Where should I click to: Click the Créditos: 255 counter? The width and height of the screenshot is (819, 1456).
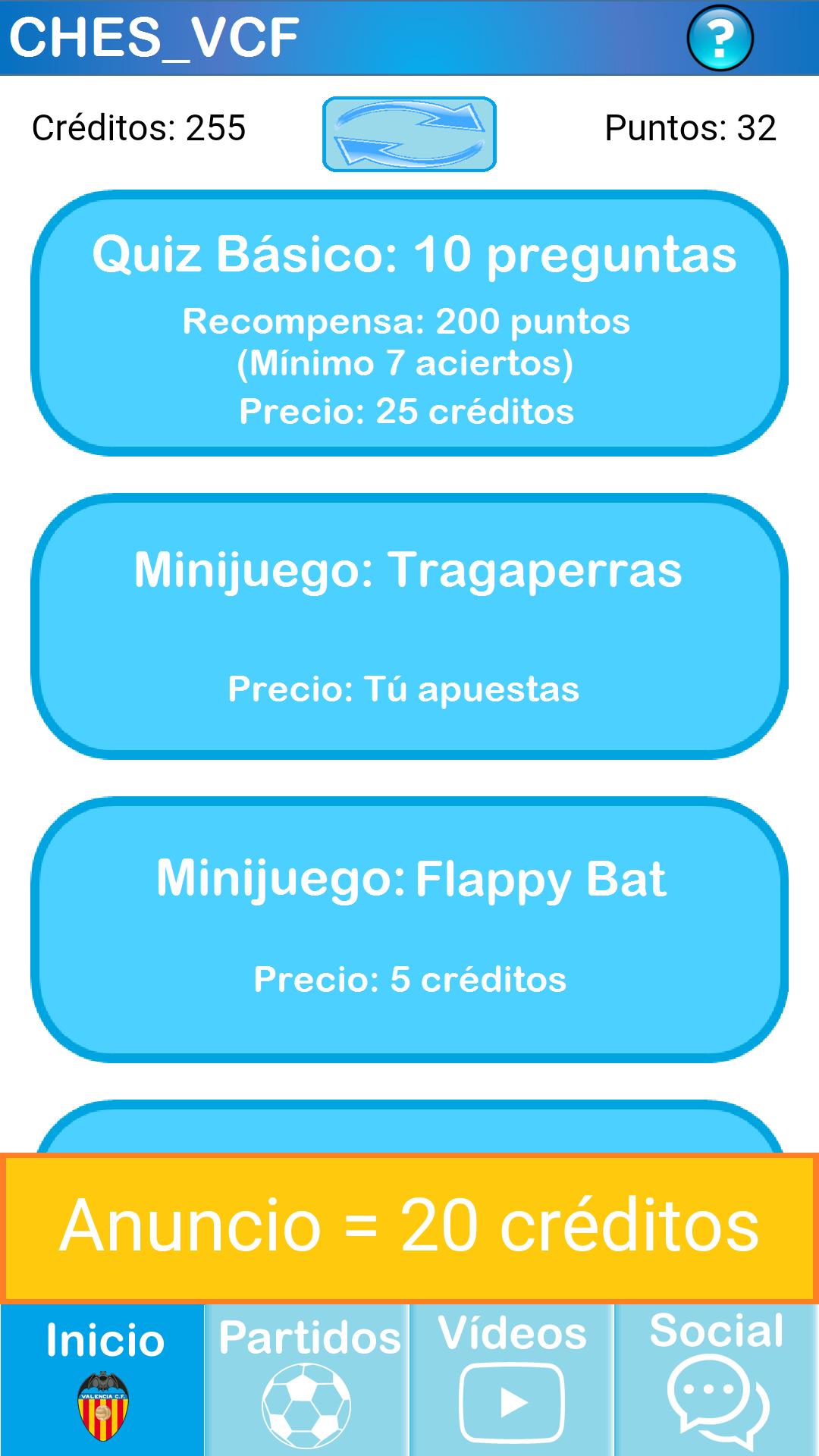tap(139, 127)
